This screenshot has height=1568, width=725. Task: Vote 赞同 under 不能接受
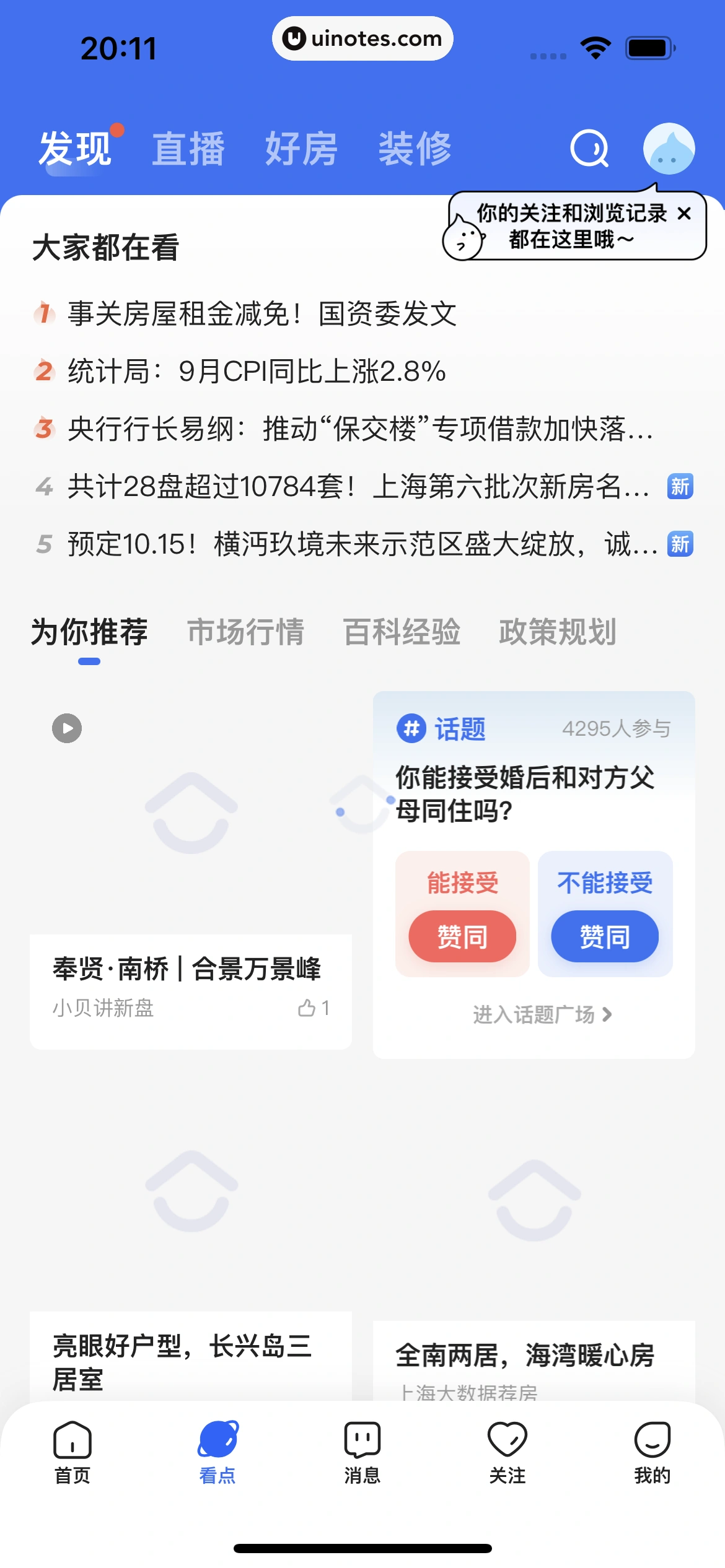(x=605, y=936)
